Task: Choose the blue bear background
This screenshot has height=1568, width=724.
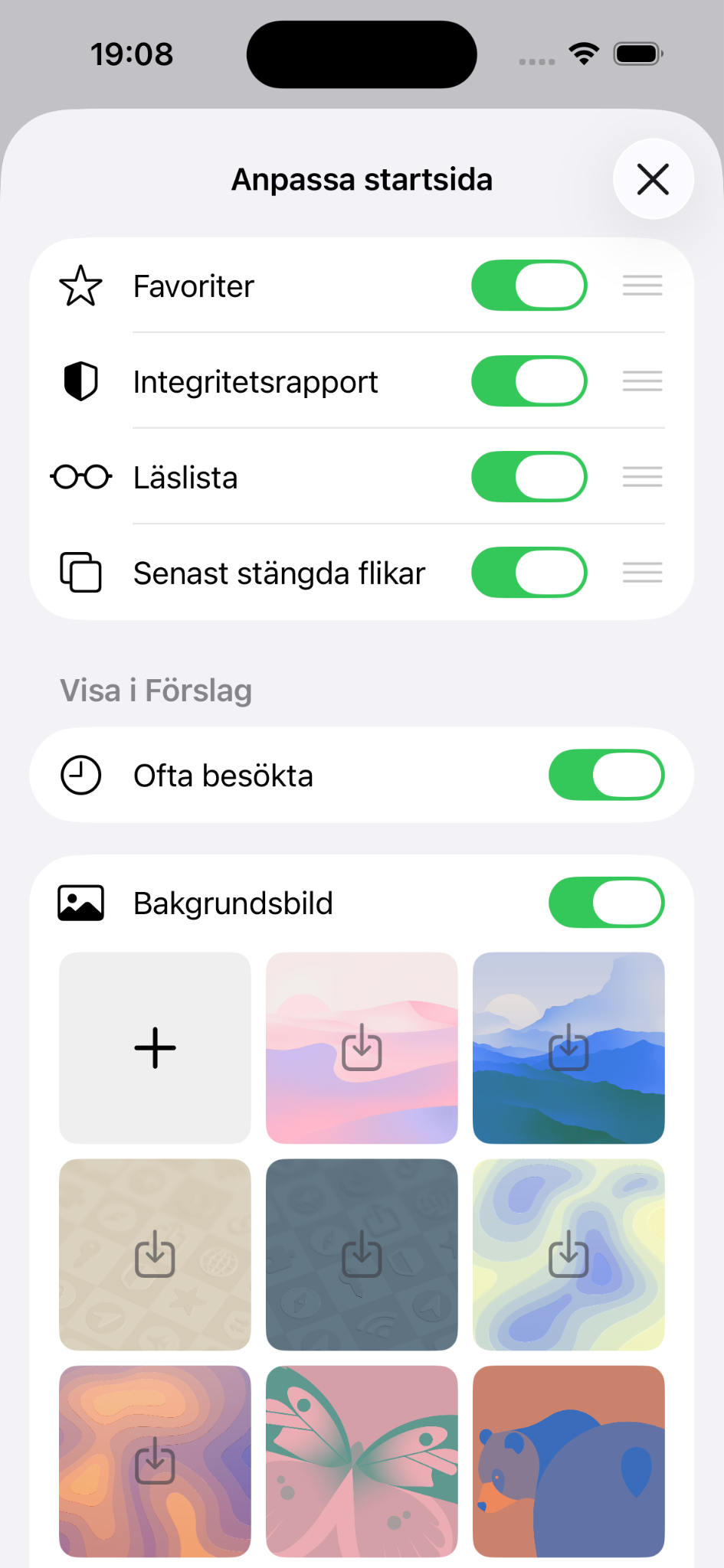Action: click(568, 1462)
